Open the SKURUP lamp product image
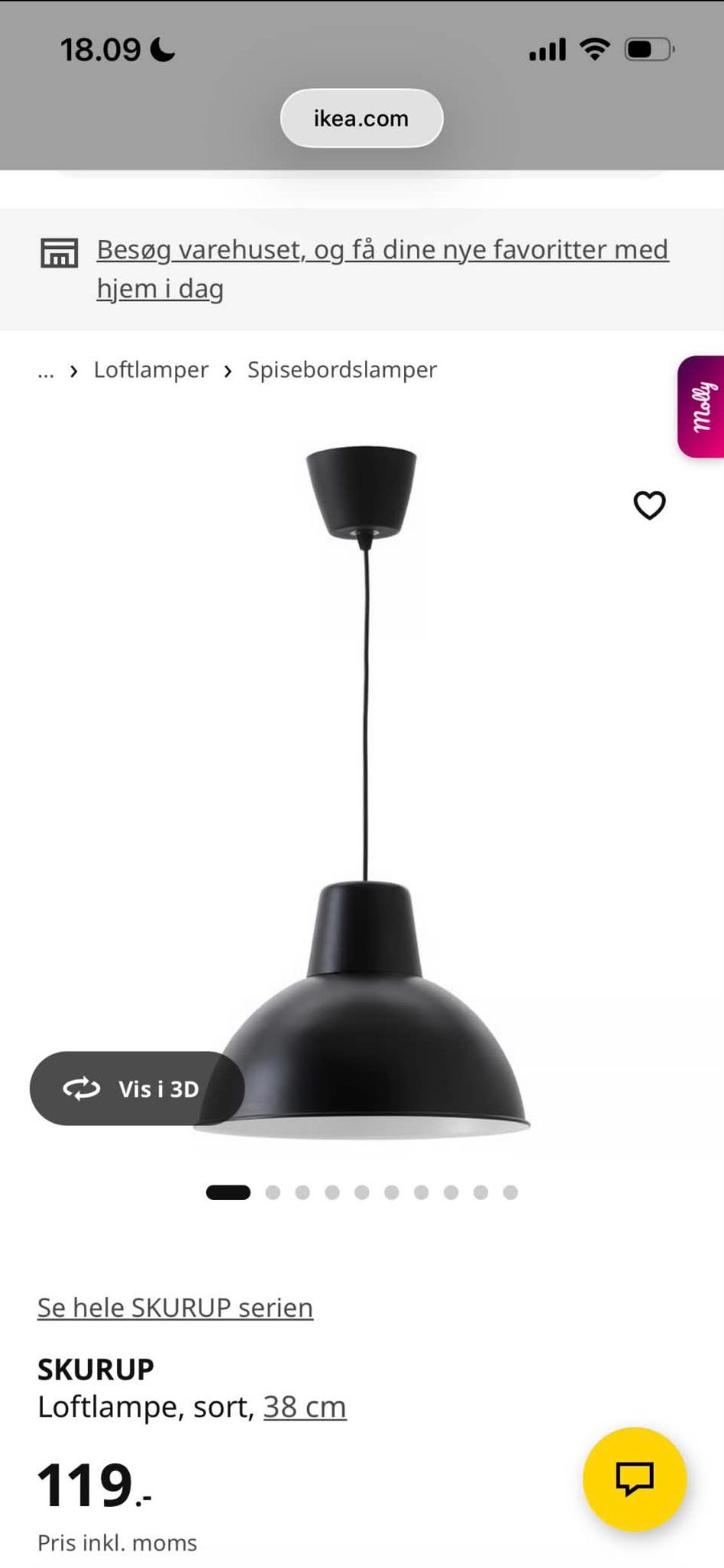Viewport: 724px width, 1568px height. tap(363, 792)
